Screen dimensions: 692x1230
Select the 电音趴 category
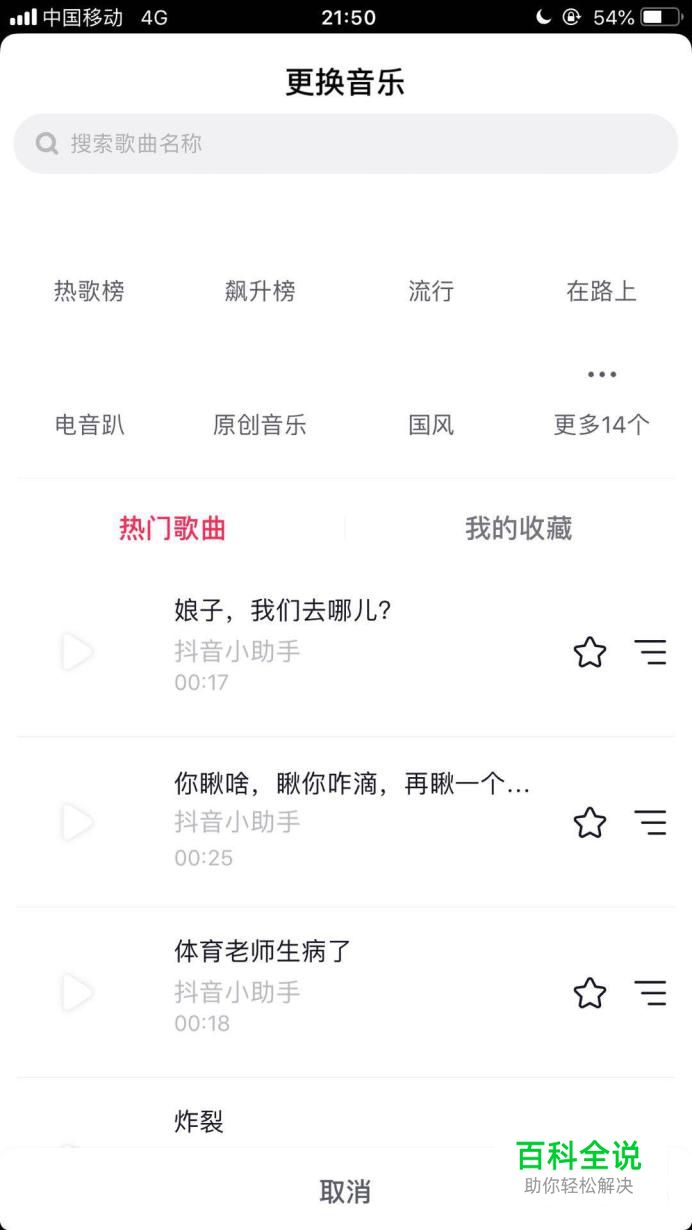89,425
